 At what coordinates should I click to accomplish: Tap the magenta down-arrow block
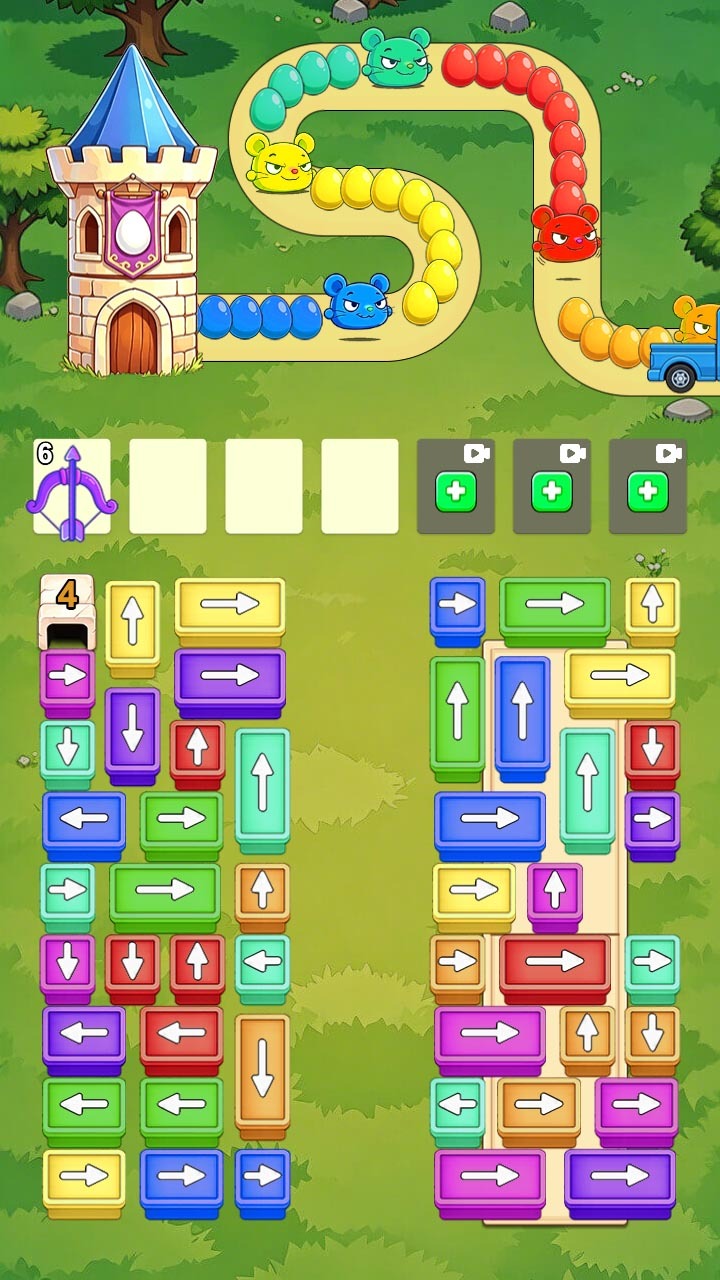click(x=67, y=966)
